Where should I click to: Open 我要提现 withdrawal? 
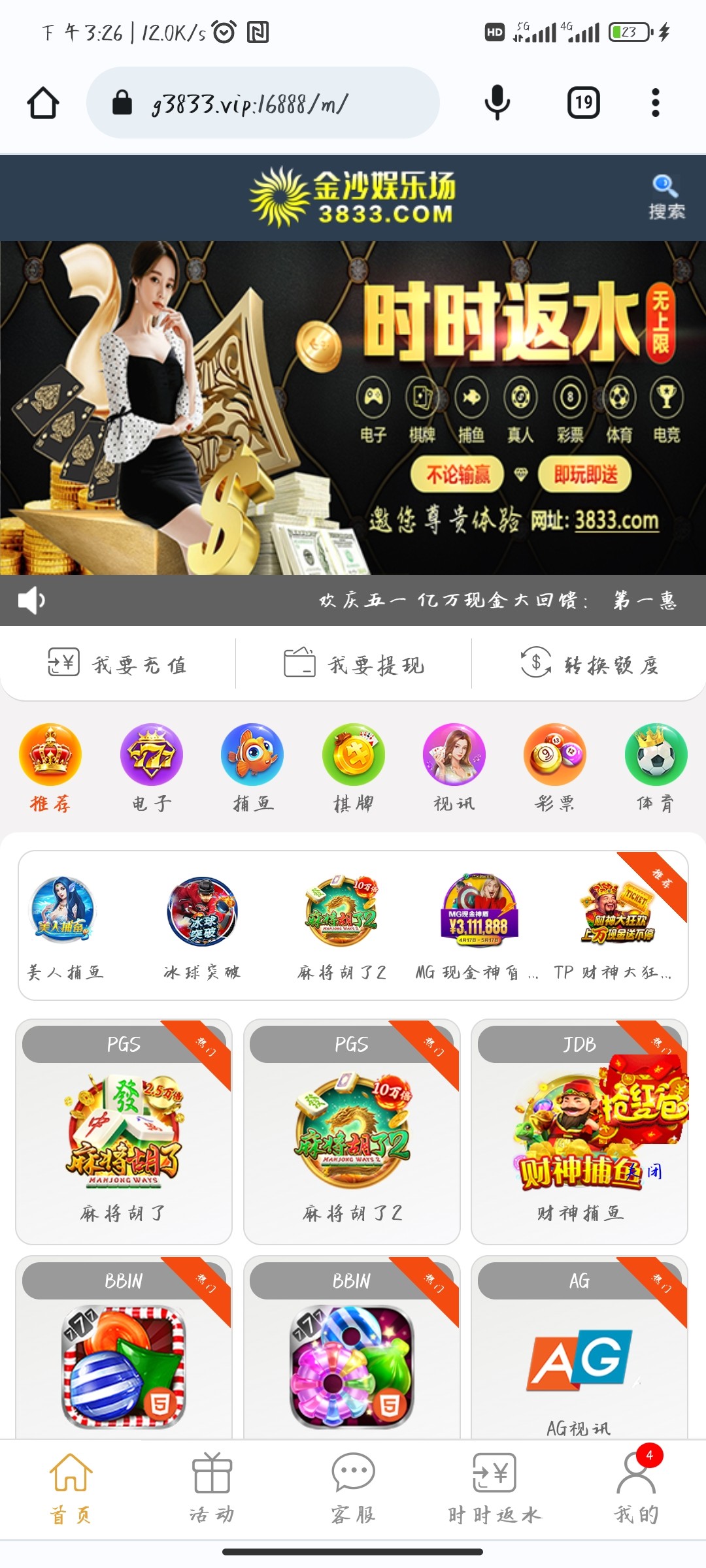(354, 664)
